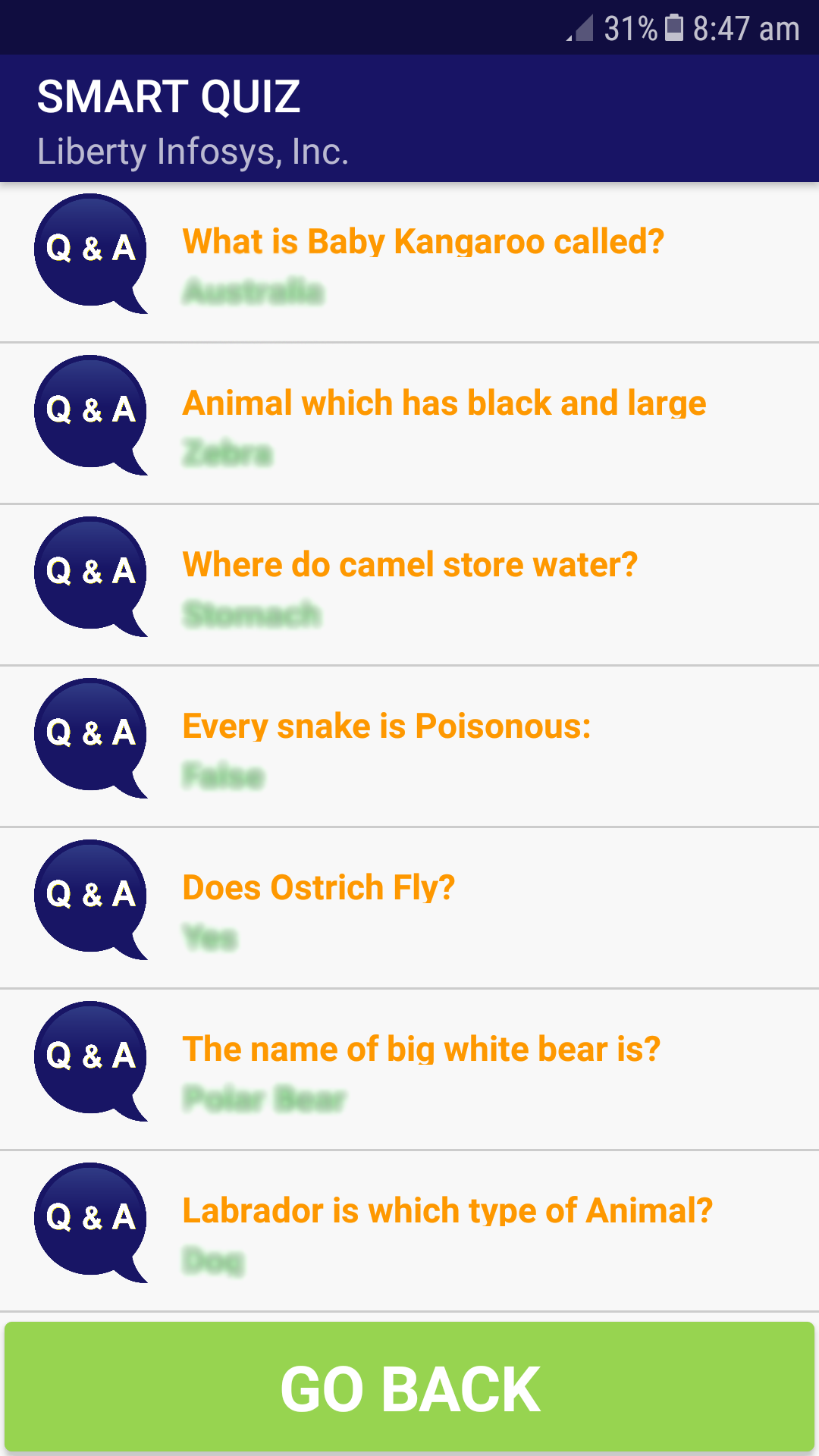Click the signal strength icon in status bar

click(x=577, y=30)
